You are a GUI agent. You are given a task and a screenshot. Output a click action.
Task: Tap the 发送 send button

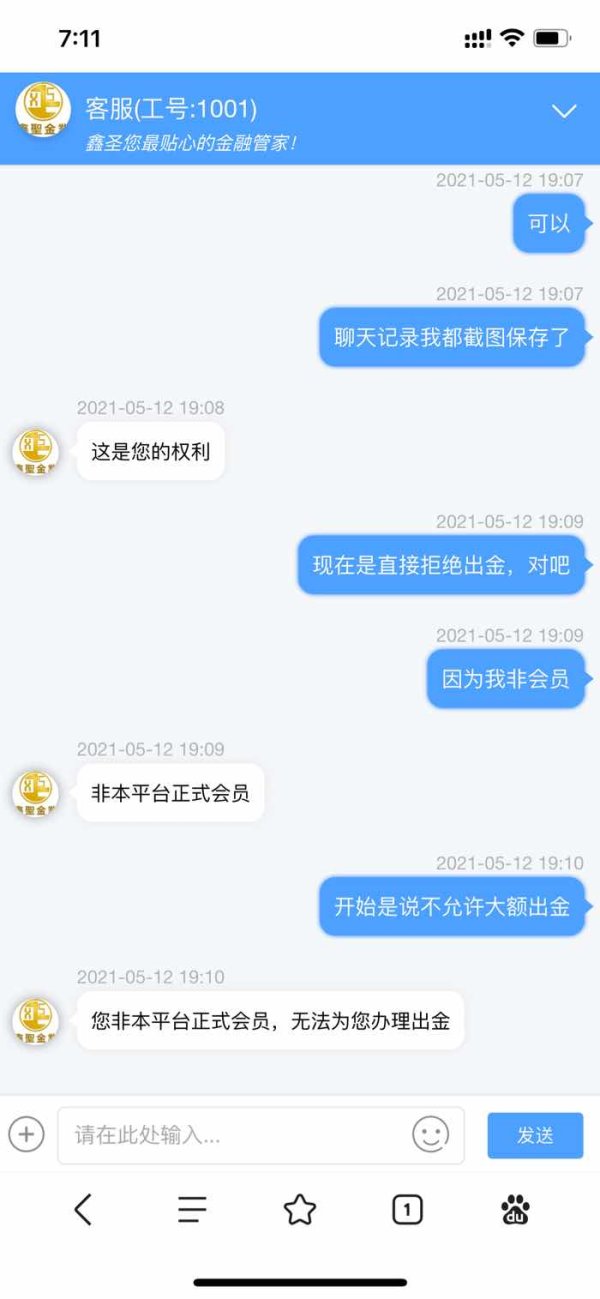(535, 1135)
